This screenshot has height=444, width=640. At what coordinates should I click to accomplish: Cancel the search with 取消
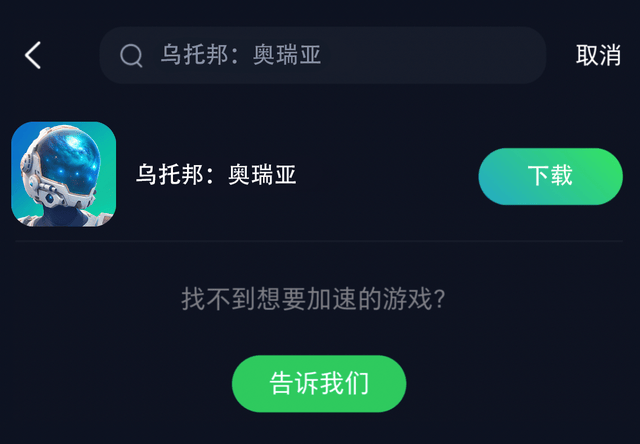[x=598, y=55]
